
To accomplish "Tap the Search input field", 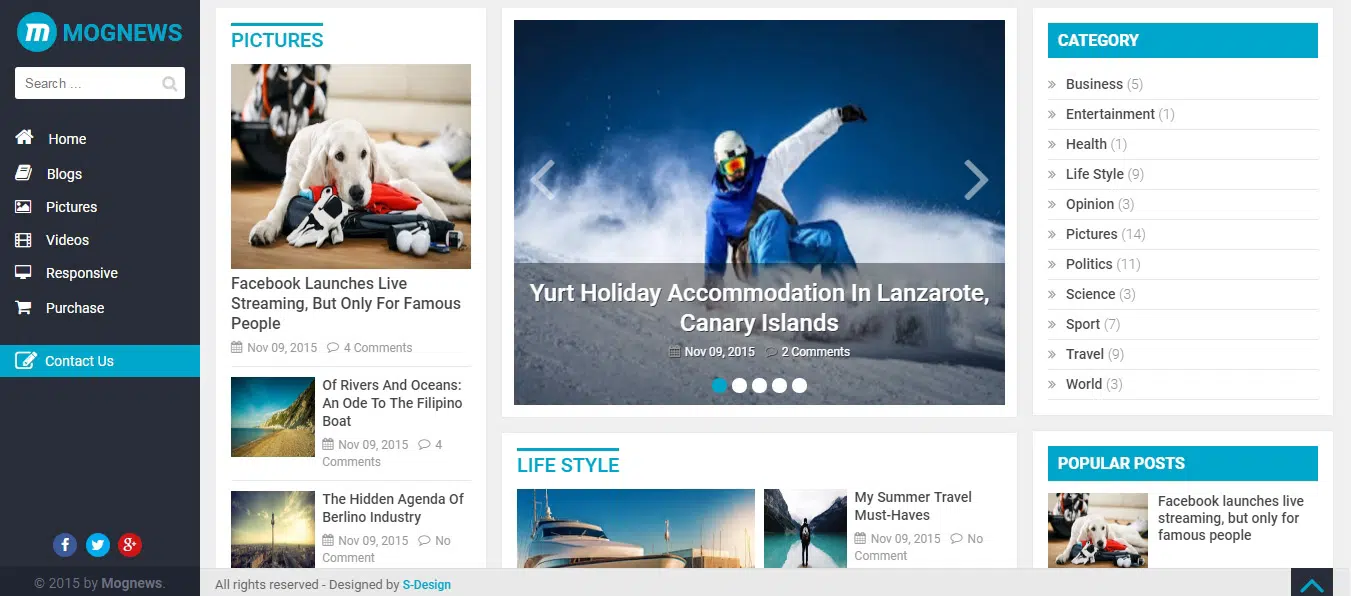I will click(x=88, y=83).
